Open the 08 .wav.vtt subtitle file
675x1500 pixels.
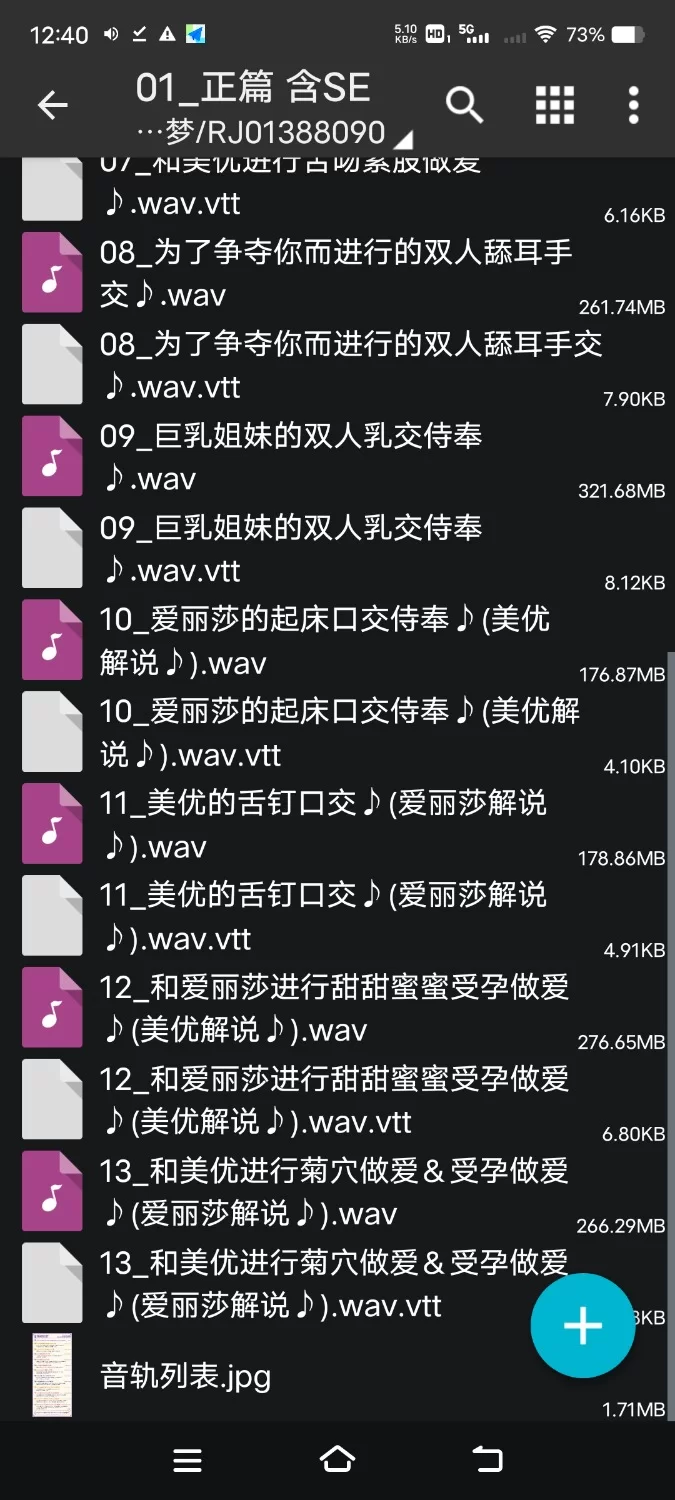[300, 365]
